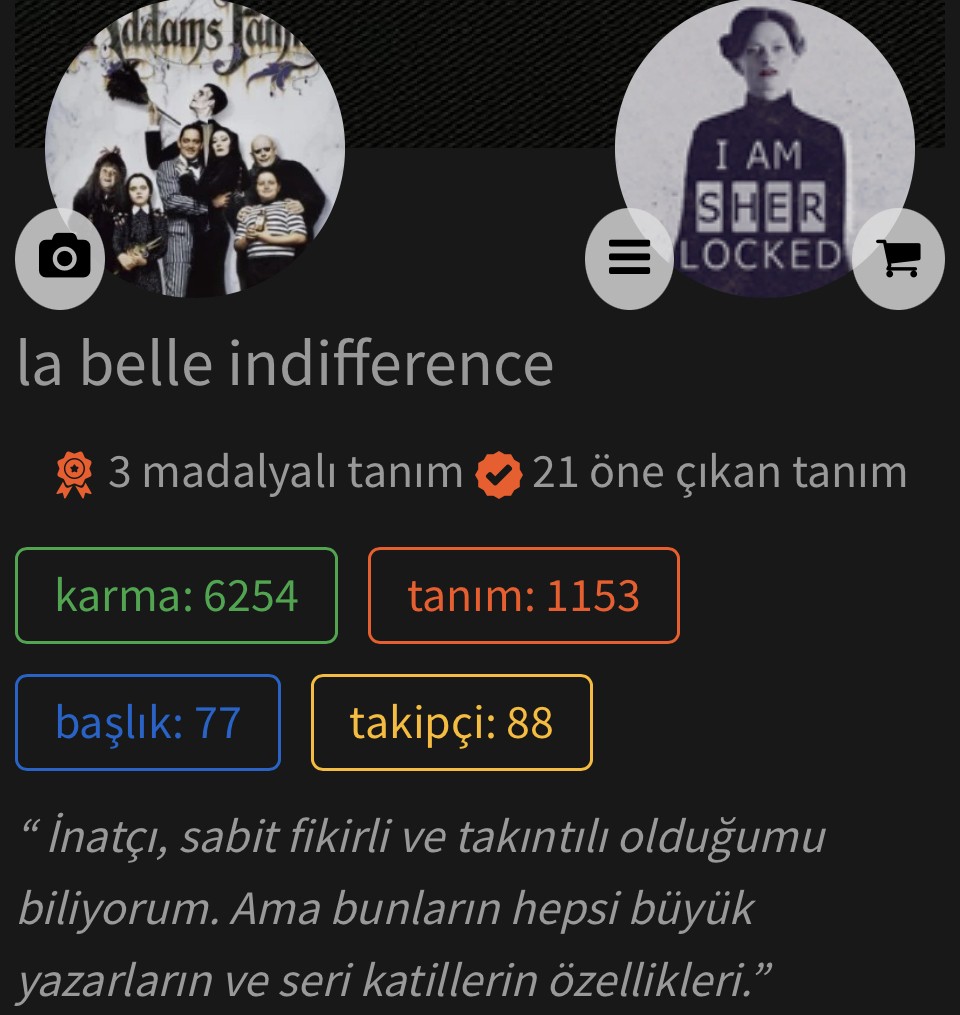Tap the camera icon to change photo
This screenshot has height=1015, width=960.
coord(63,258)
